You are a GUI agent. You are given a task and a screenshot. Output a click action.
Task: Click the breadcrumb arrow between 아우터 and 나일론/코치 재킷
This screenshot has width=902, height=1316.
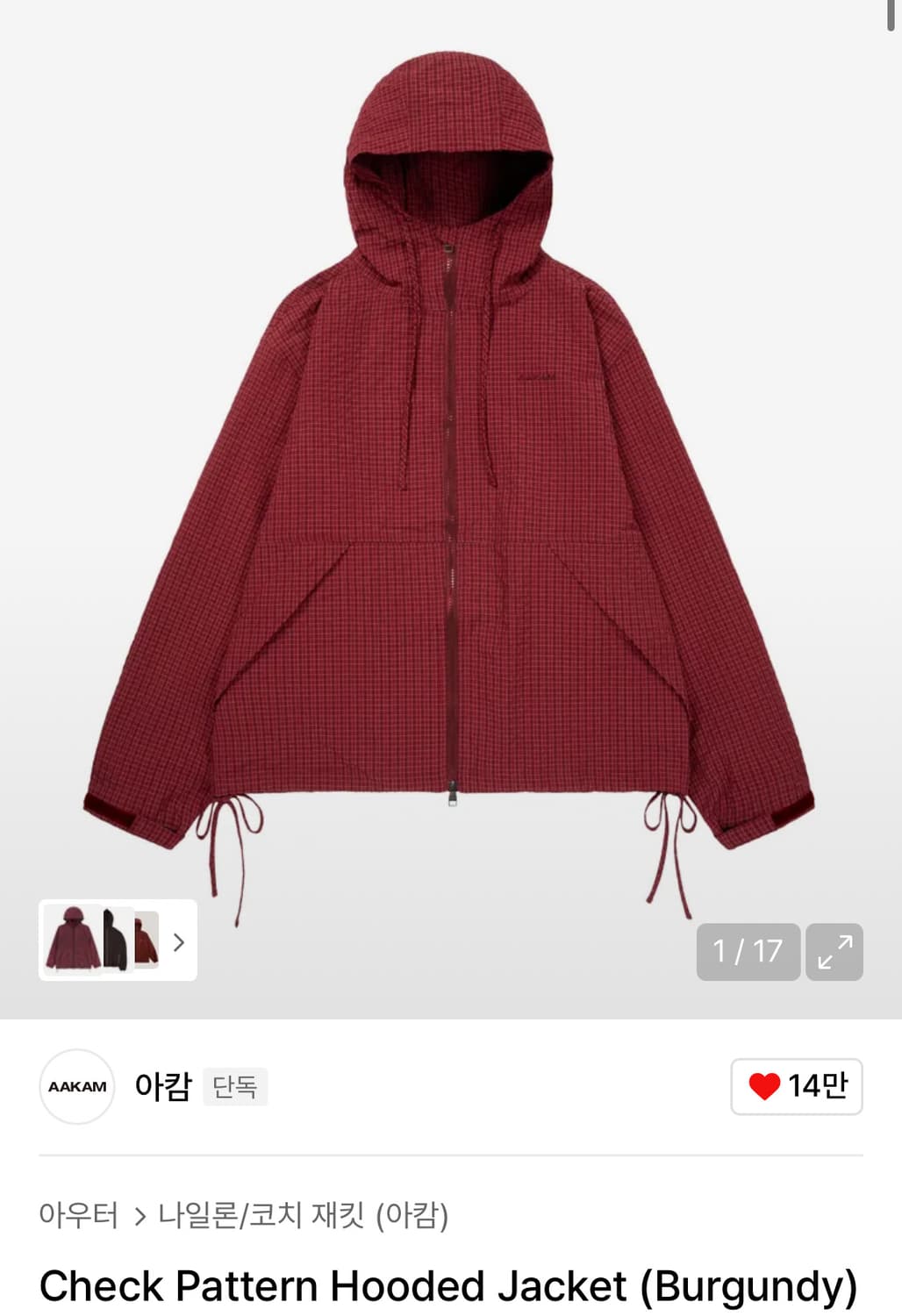pyautogui.click(x=141, y=1214)
